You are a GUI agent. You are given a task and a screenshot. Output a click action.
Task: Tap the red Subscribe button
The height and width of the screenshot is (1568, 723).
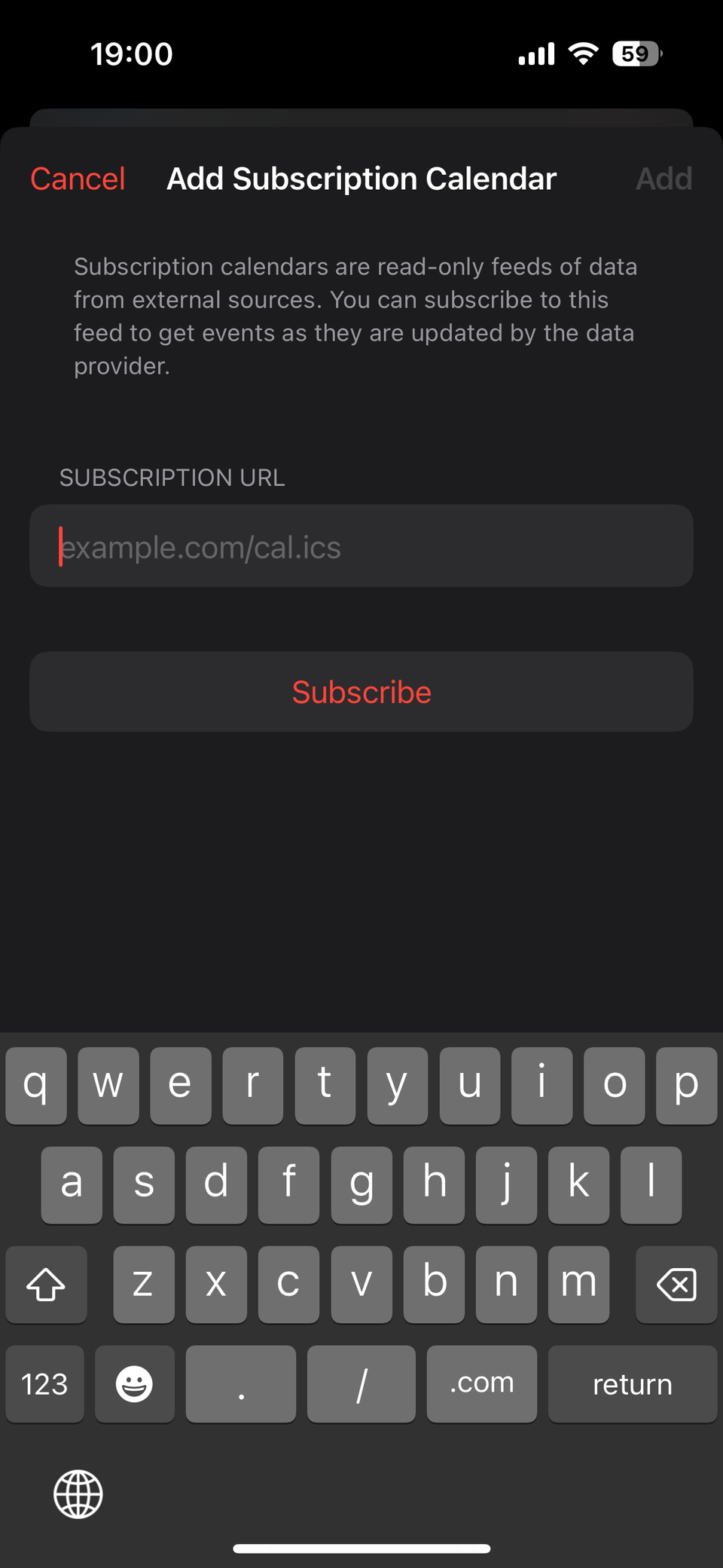click(x=361, y=692)
